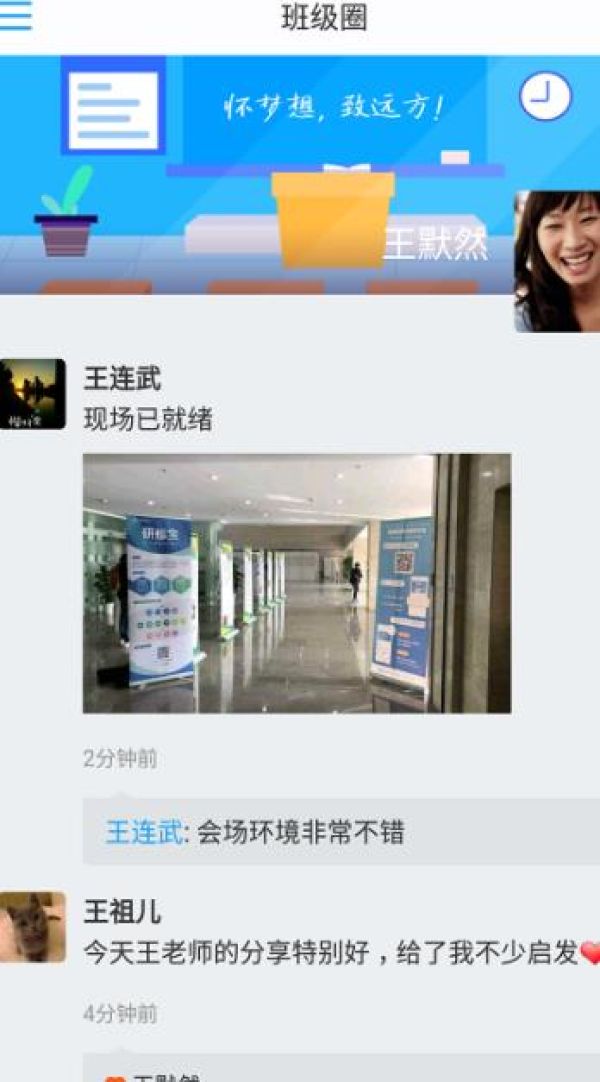The height and width of the screenshot is (1082, 600).
Task: Open 王默然's profile photo
Action: 558,261
